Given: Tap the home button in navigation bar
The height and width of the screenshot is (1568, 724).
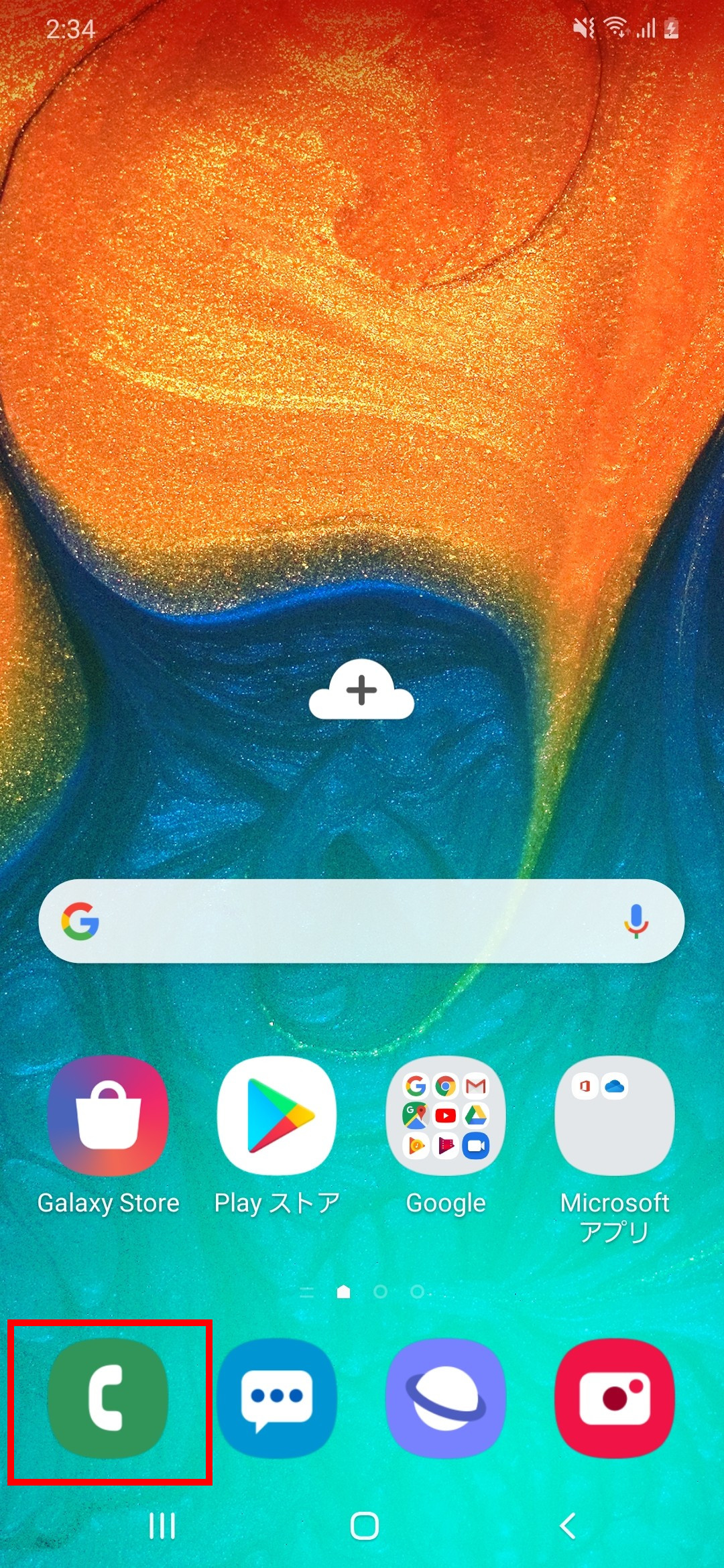Looking at the screenshot, I should coord(364,1526).
